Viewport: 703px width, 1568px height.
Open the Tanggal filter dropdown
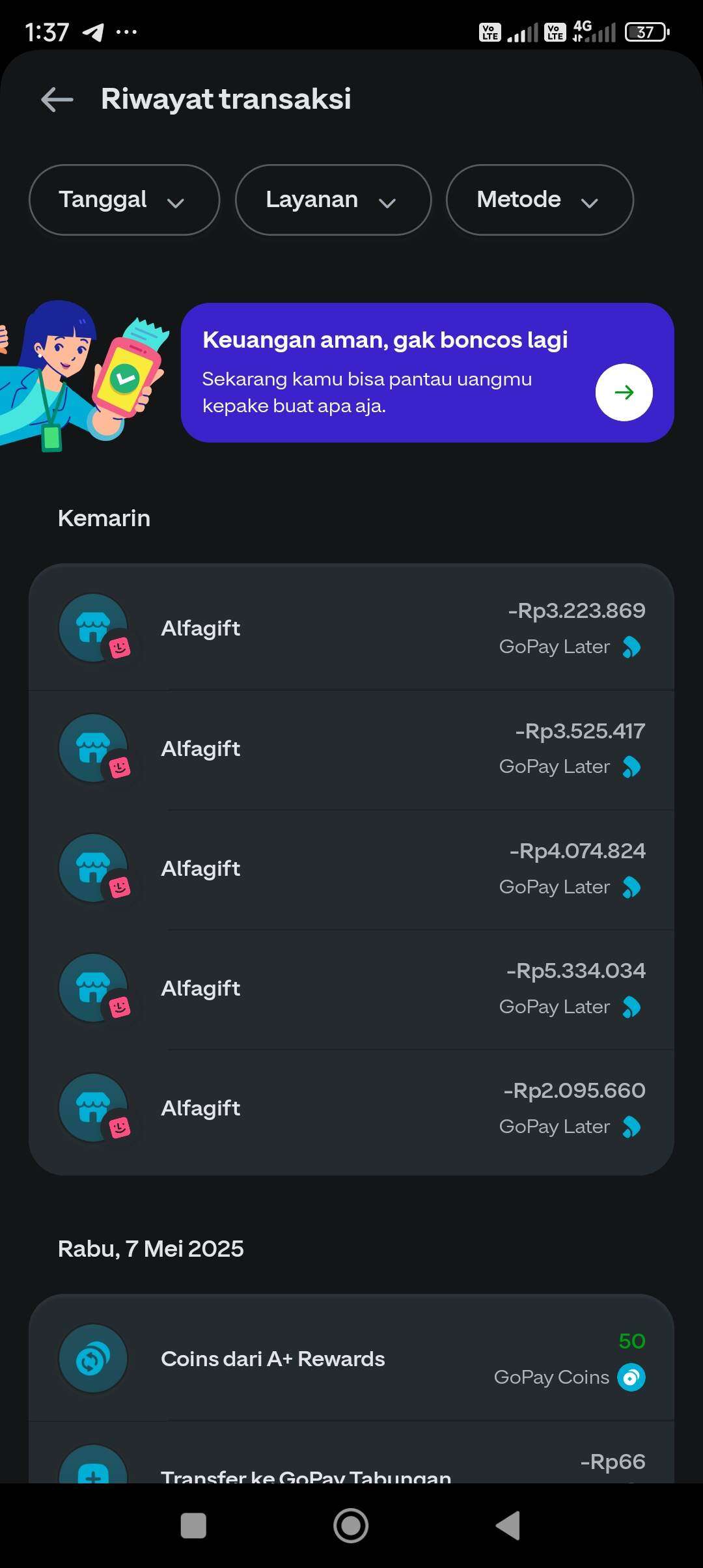click(x=124, y=200)
